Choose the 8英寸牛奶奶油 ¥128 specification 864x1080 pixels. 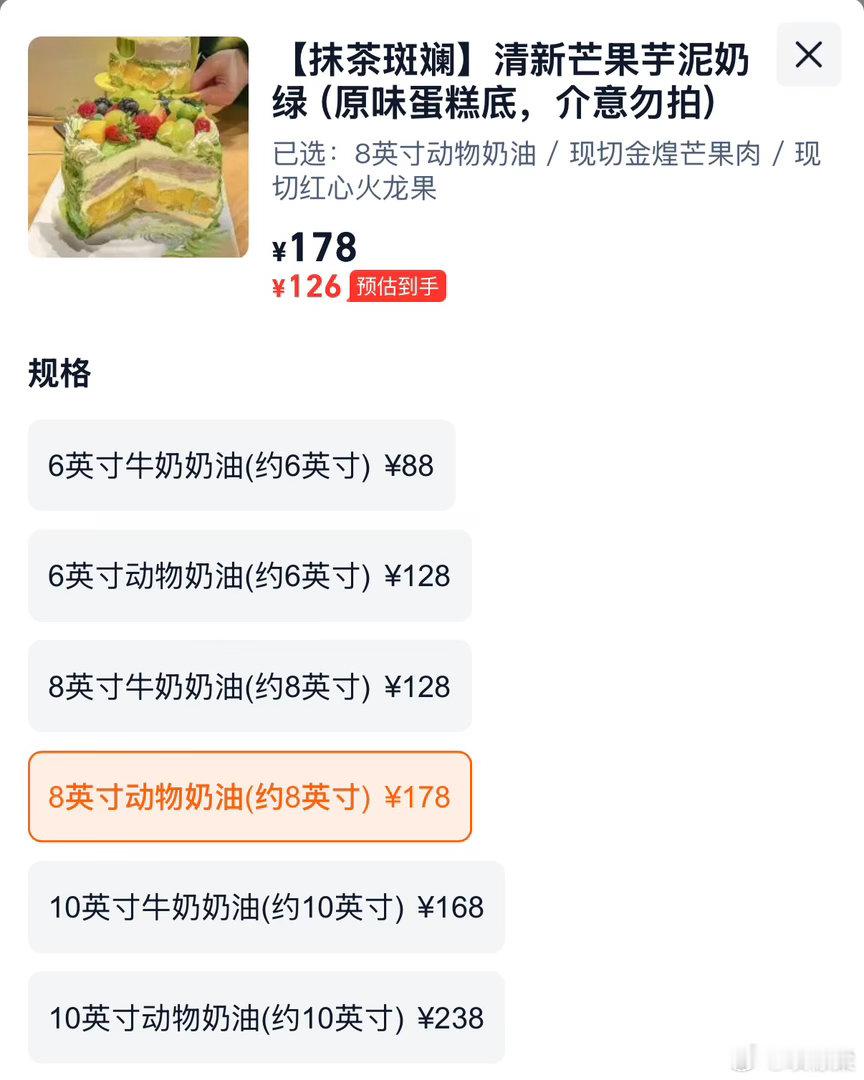[x=248, y=687]
